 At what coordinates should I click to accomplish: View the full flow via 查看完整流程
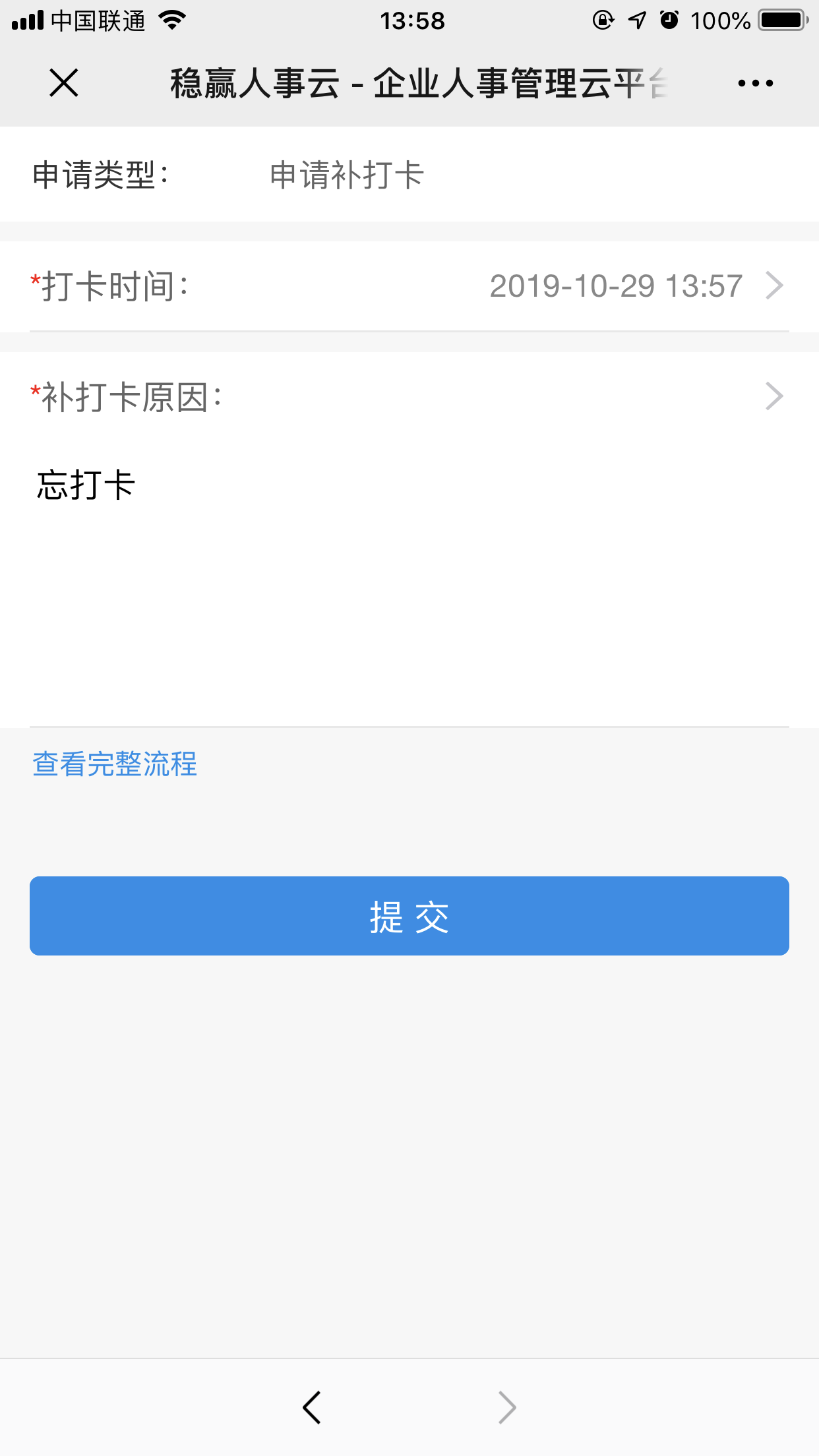pos(115,764)
